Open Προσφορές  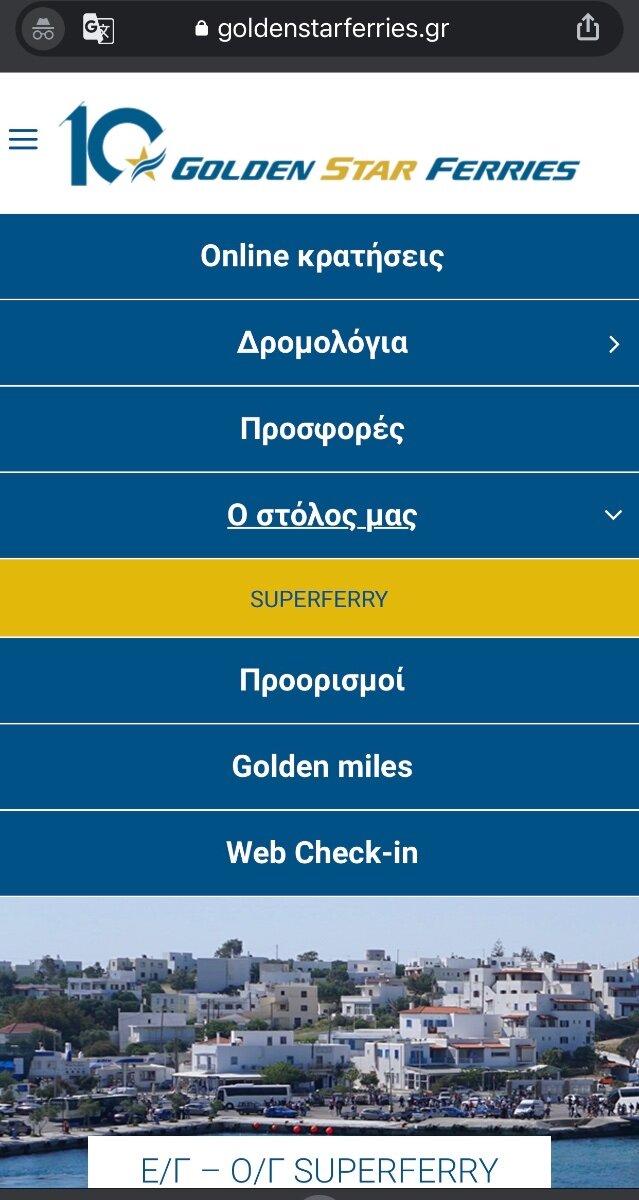(x=320, y=429)
